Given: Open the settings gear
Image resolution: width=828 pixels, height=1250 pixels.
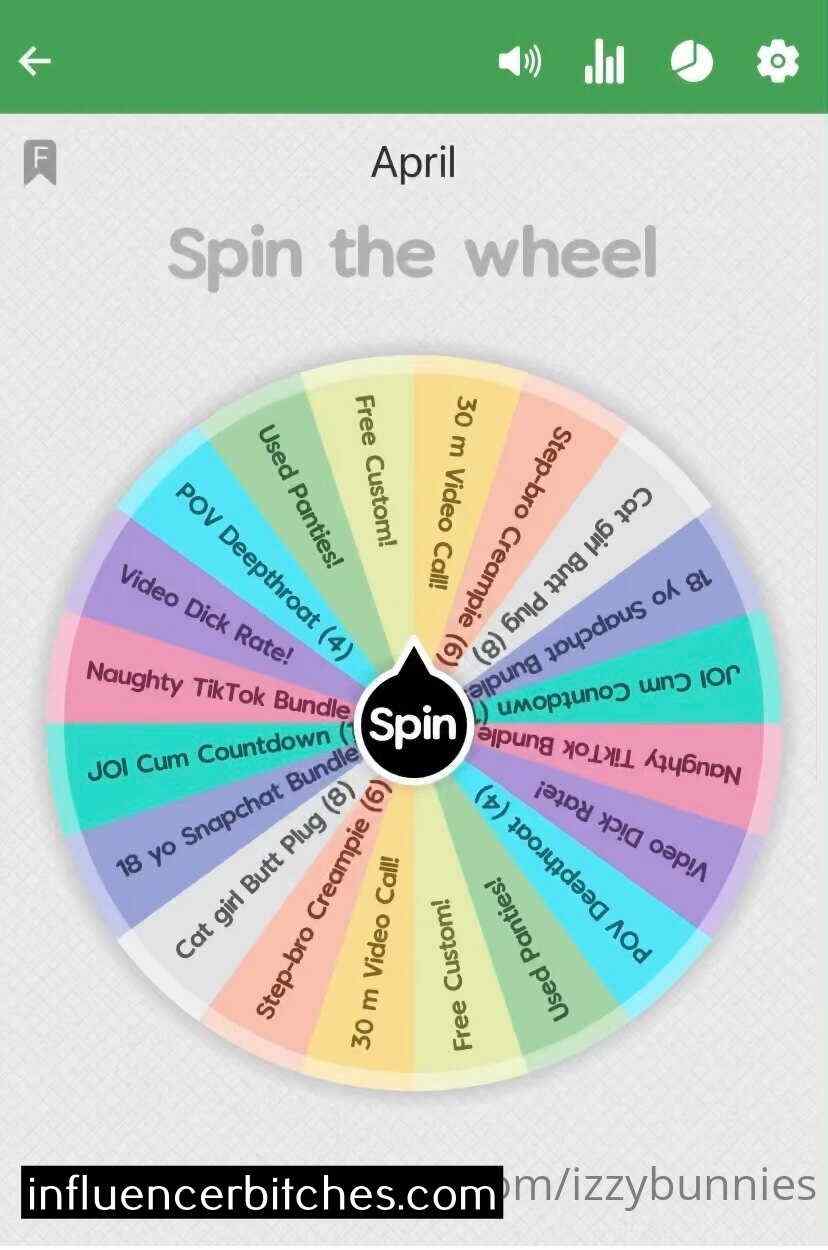Looking at the screenshot, I should click(x=777, y=62).
